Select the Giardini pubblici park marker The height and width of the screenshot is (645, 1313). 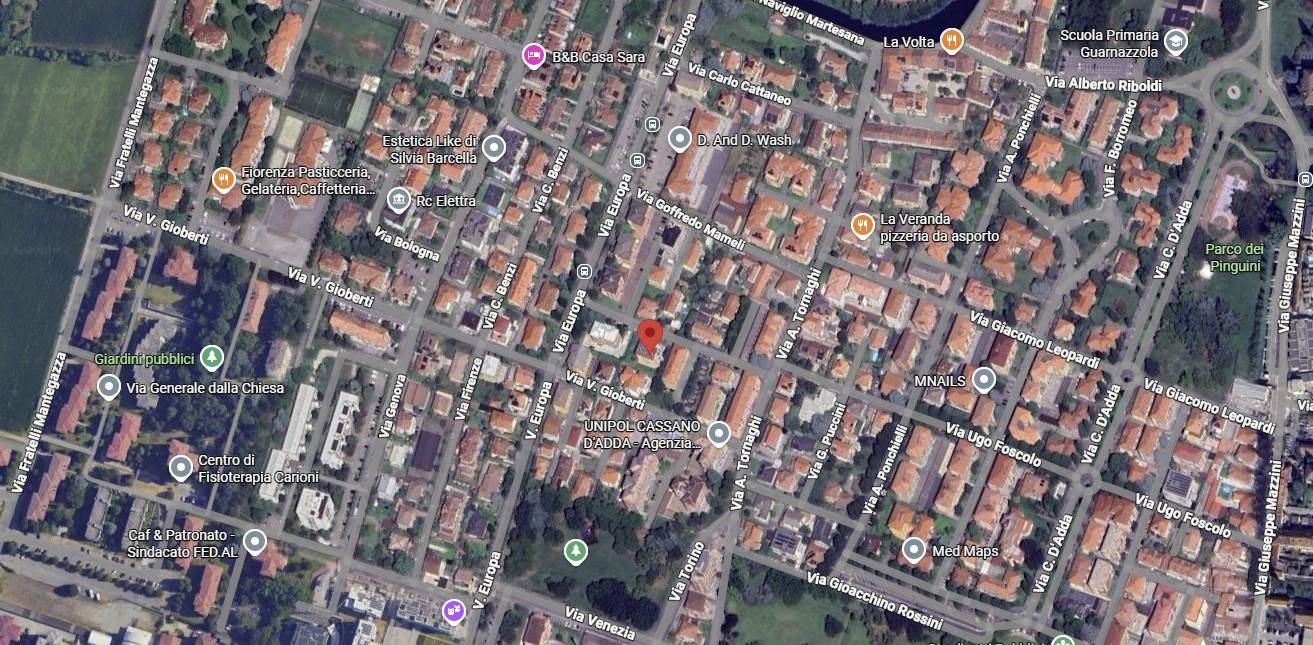[x=211, y=356]
